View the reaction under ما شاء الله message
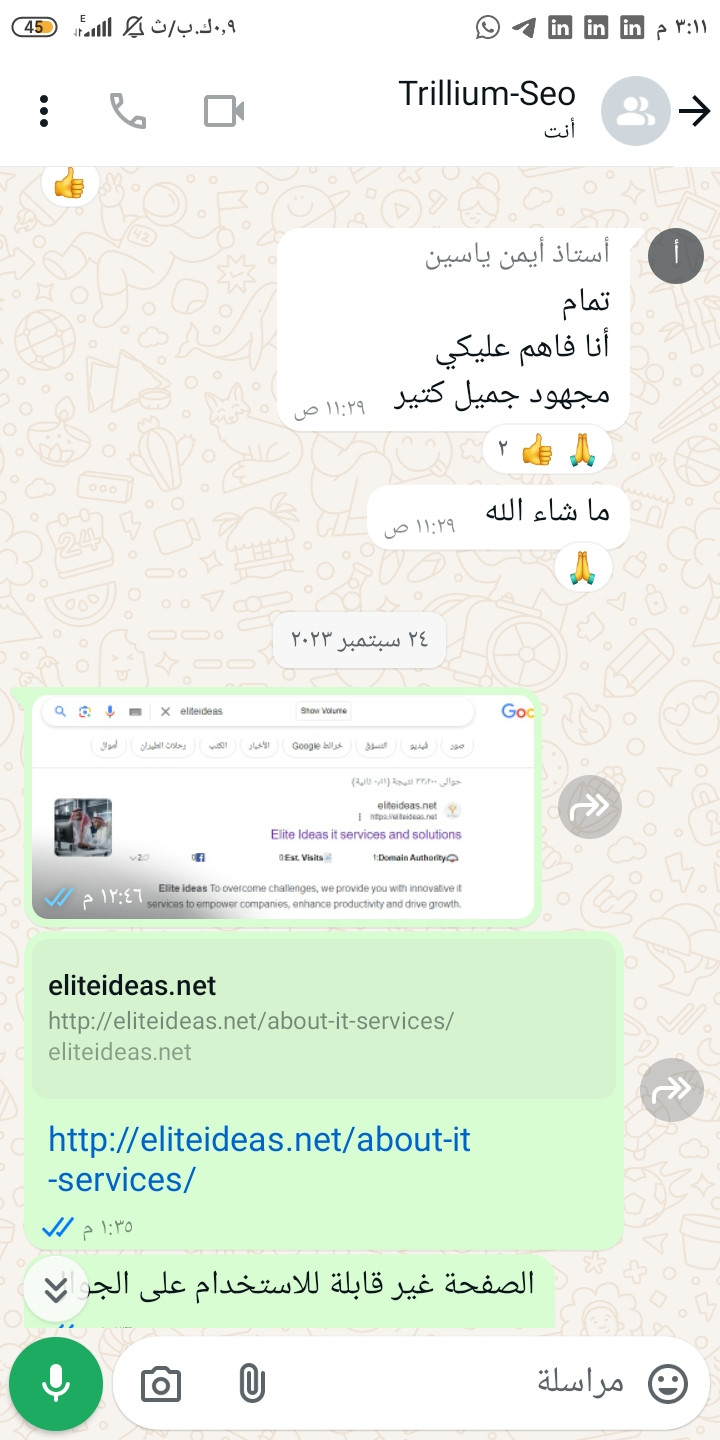 click(582, 568)
